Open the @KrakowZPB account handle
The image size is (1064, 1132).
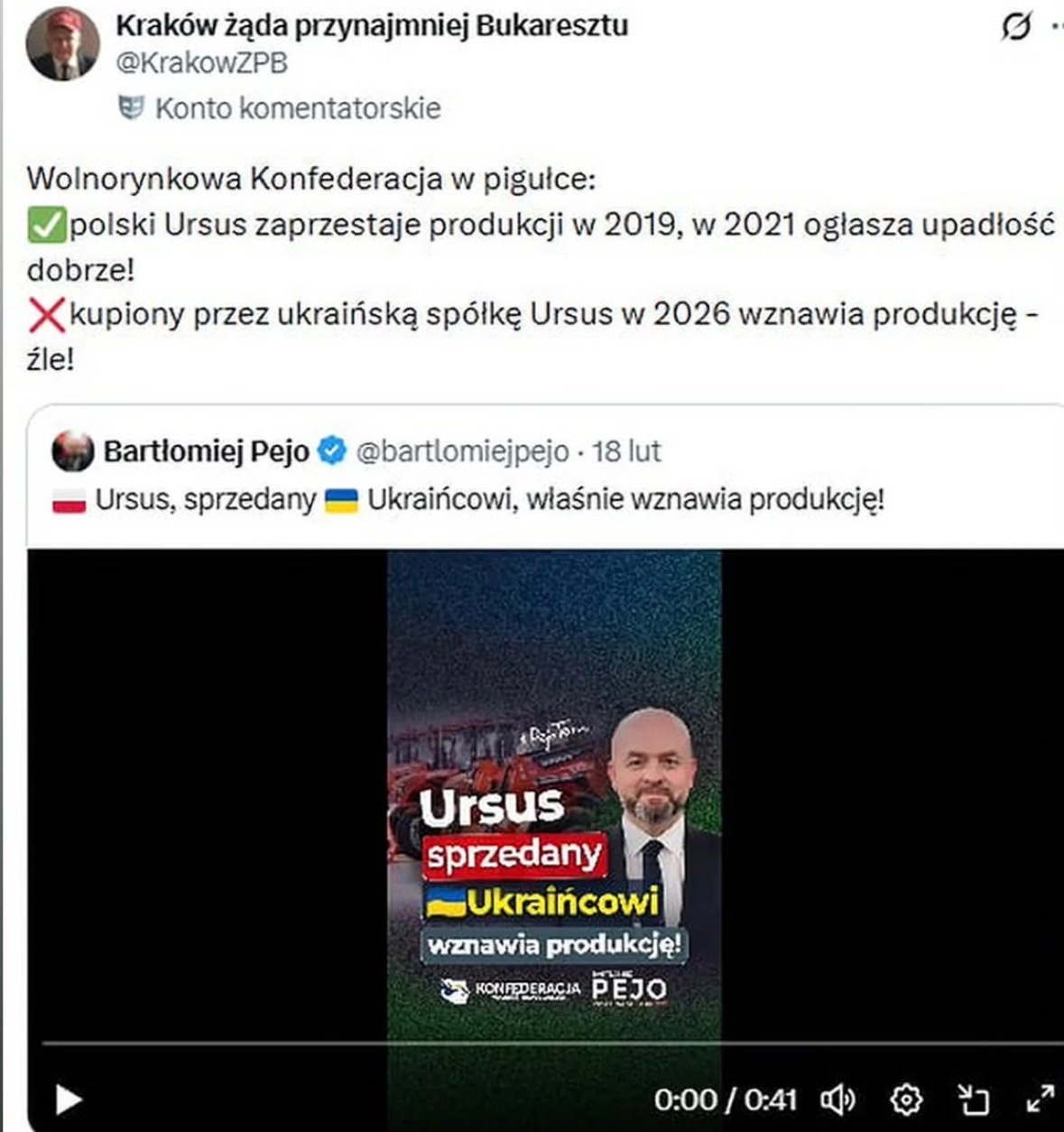click(202, 63)
